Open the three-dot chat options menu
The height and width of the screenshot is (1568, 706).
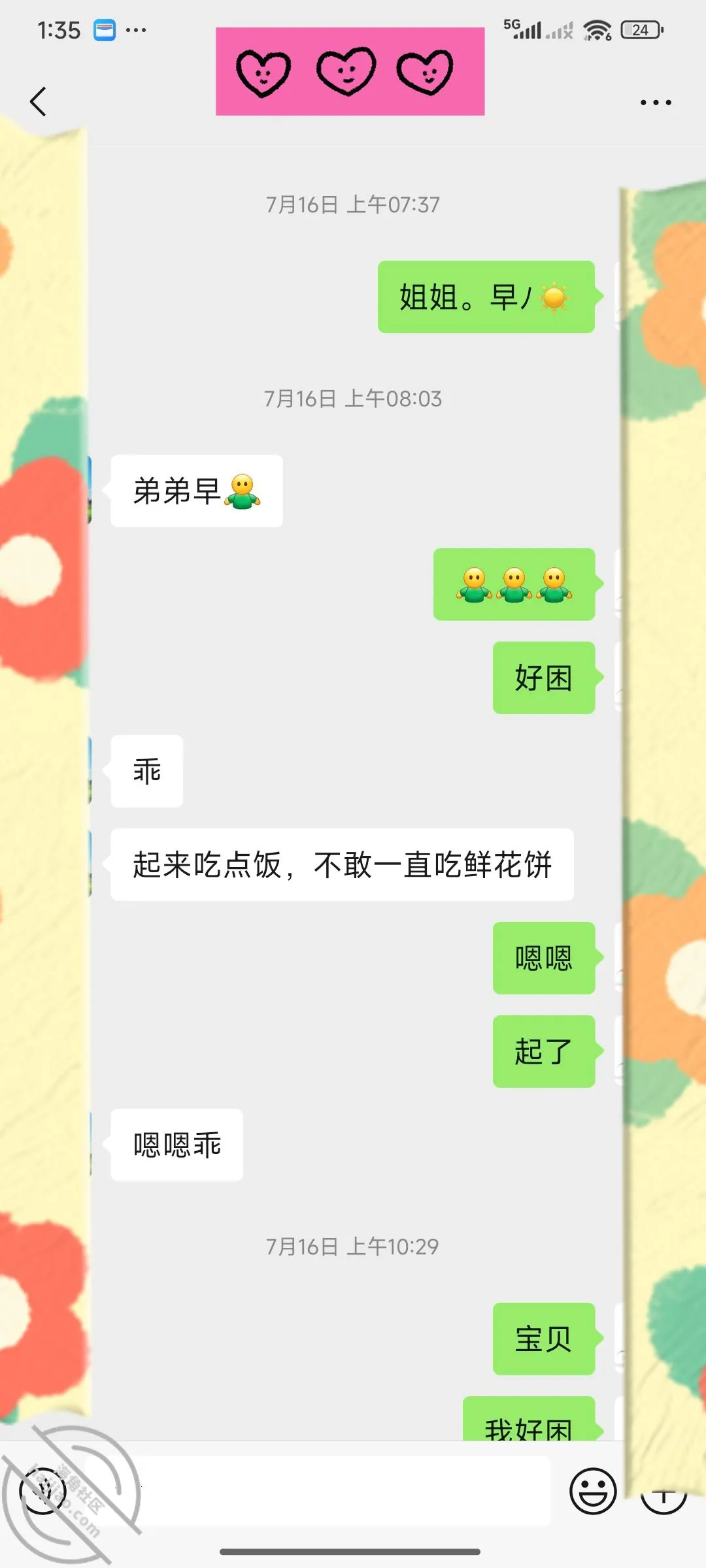point(656,103)
